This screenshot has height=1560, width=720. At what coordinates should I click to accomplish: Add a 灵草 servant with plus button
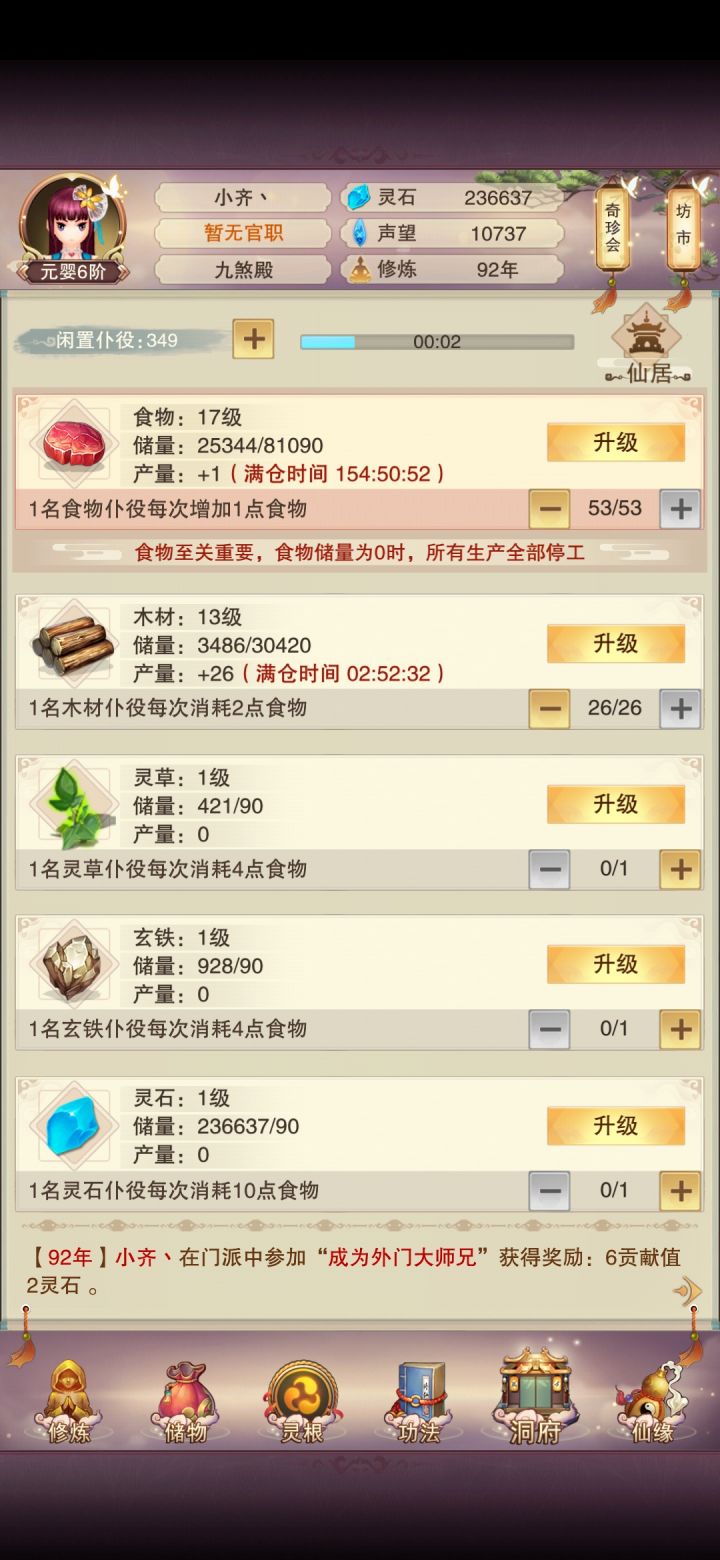tap(680, 869)
